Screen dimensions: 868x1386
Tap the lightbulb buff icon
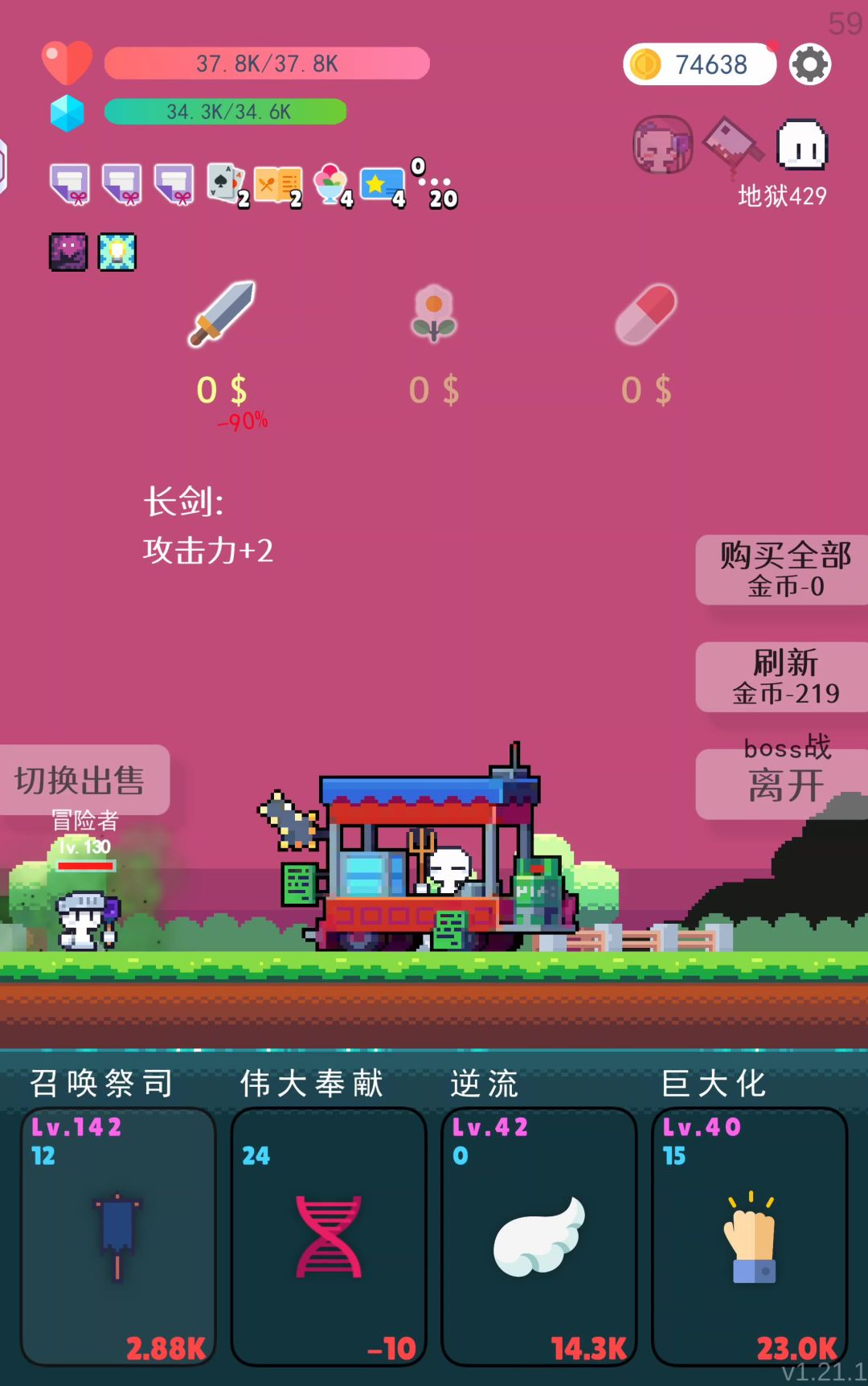pyautogui.click(x=117, y=252)
